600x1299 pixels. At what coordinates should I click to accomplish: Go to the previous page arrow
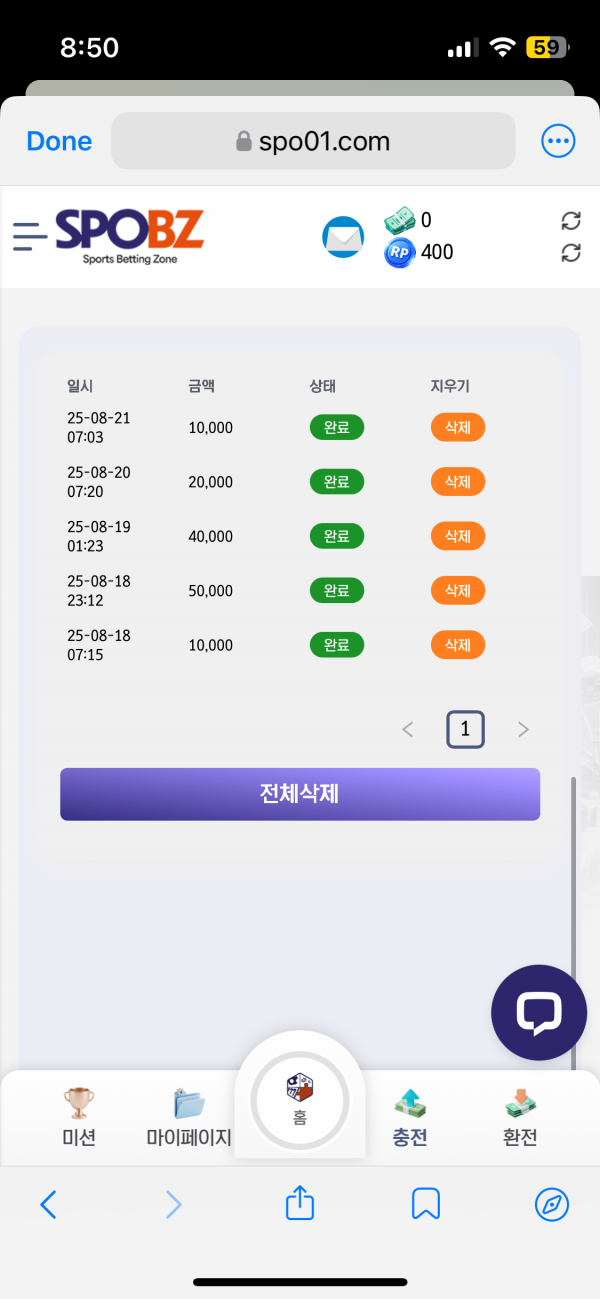click(x=407, y=730)
